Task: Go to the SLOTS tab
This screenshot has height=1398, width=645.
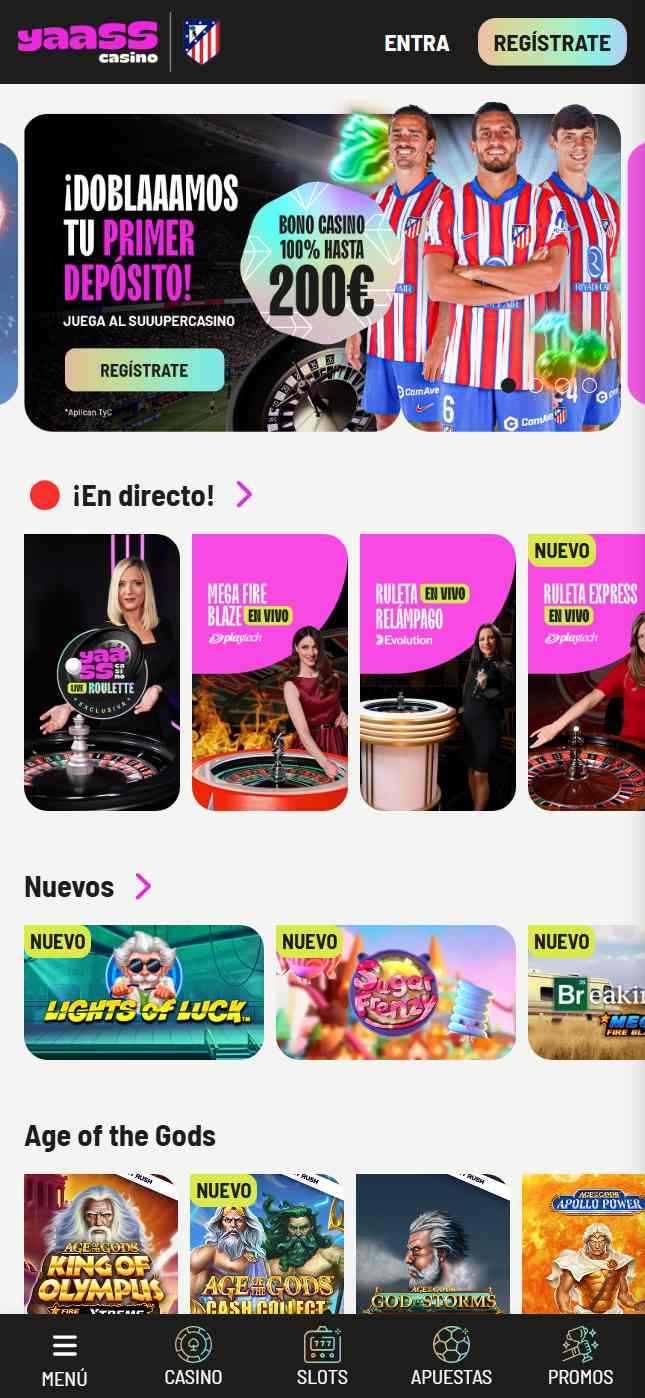Action: tap(322, 1358)
